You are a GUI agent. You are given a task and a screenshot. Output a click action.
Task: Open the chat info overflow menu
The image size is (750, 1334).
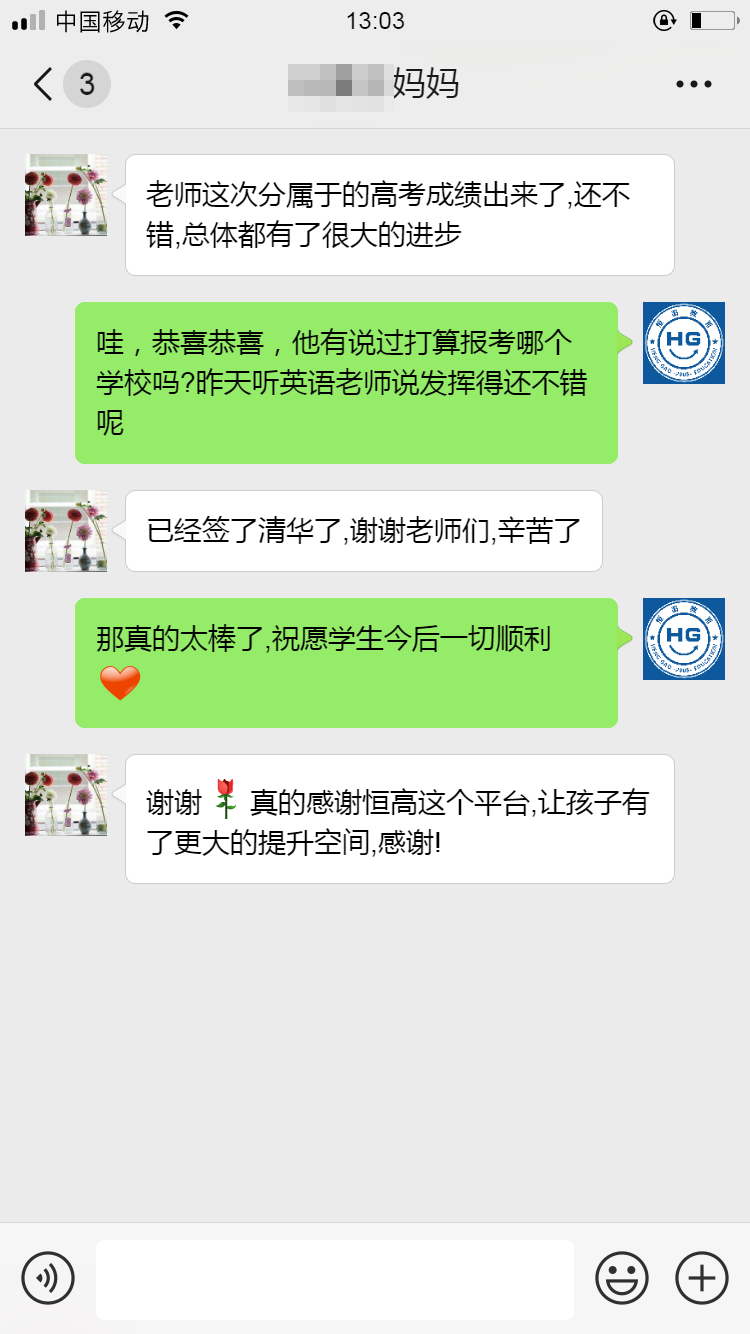[x=693, y=84]
